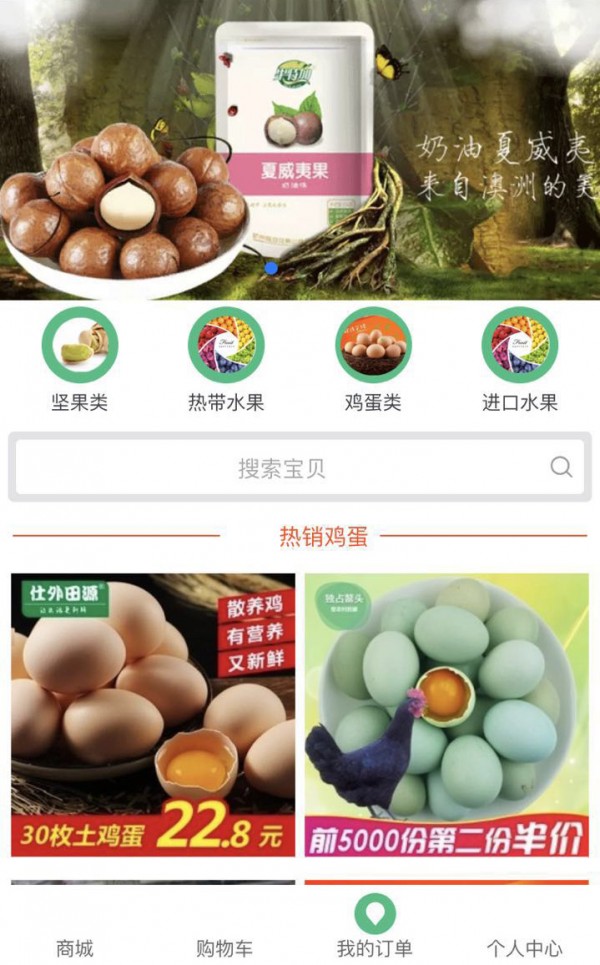Open the 30枚土鸡蛋 product card
Image resolution: width=600 pixels, height=965 pixels.
click(x=153, y=714)
